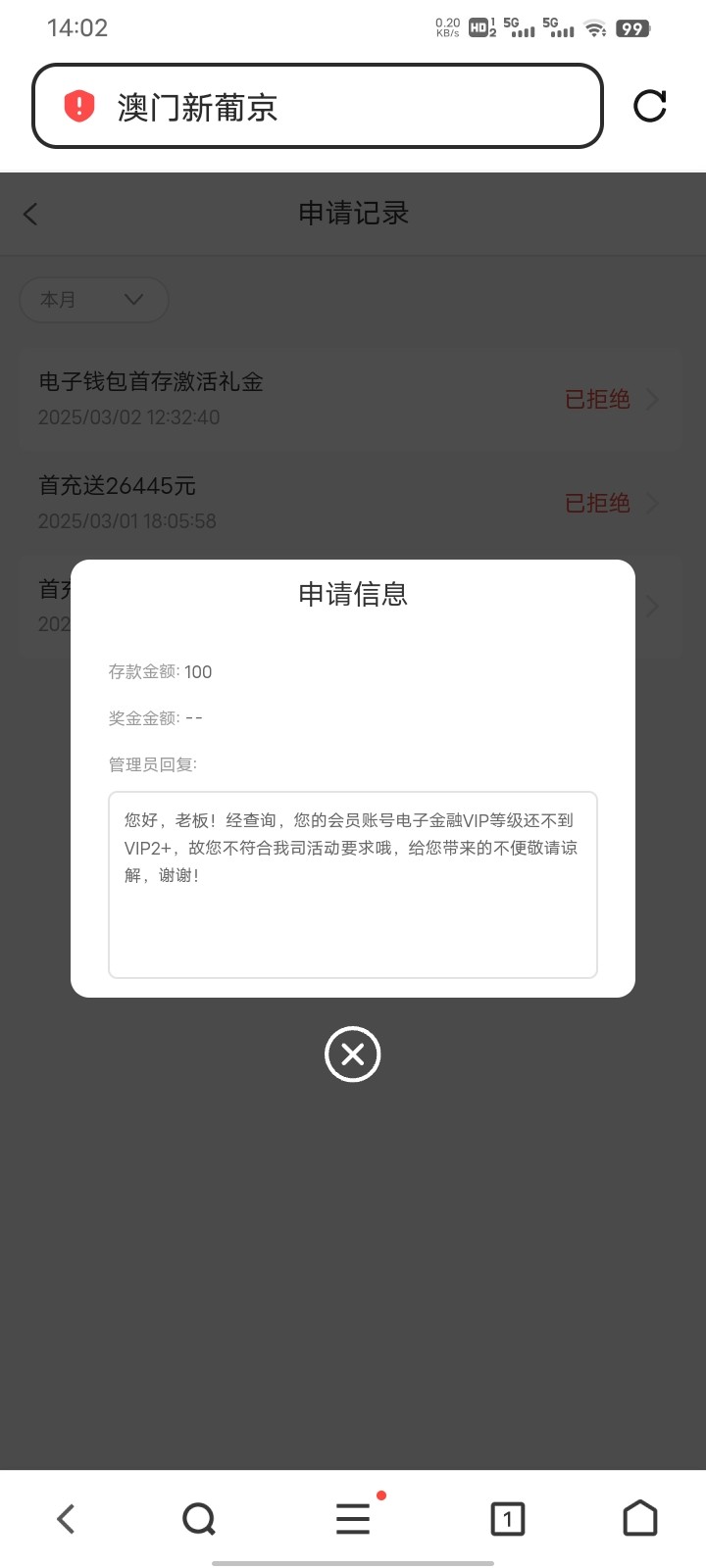
Task: Go back in the browser bottom bar
Action: point(66,1519)
